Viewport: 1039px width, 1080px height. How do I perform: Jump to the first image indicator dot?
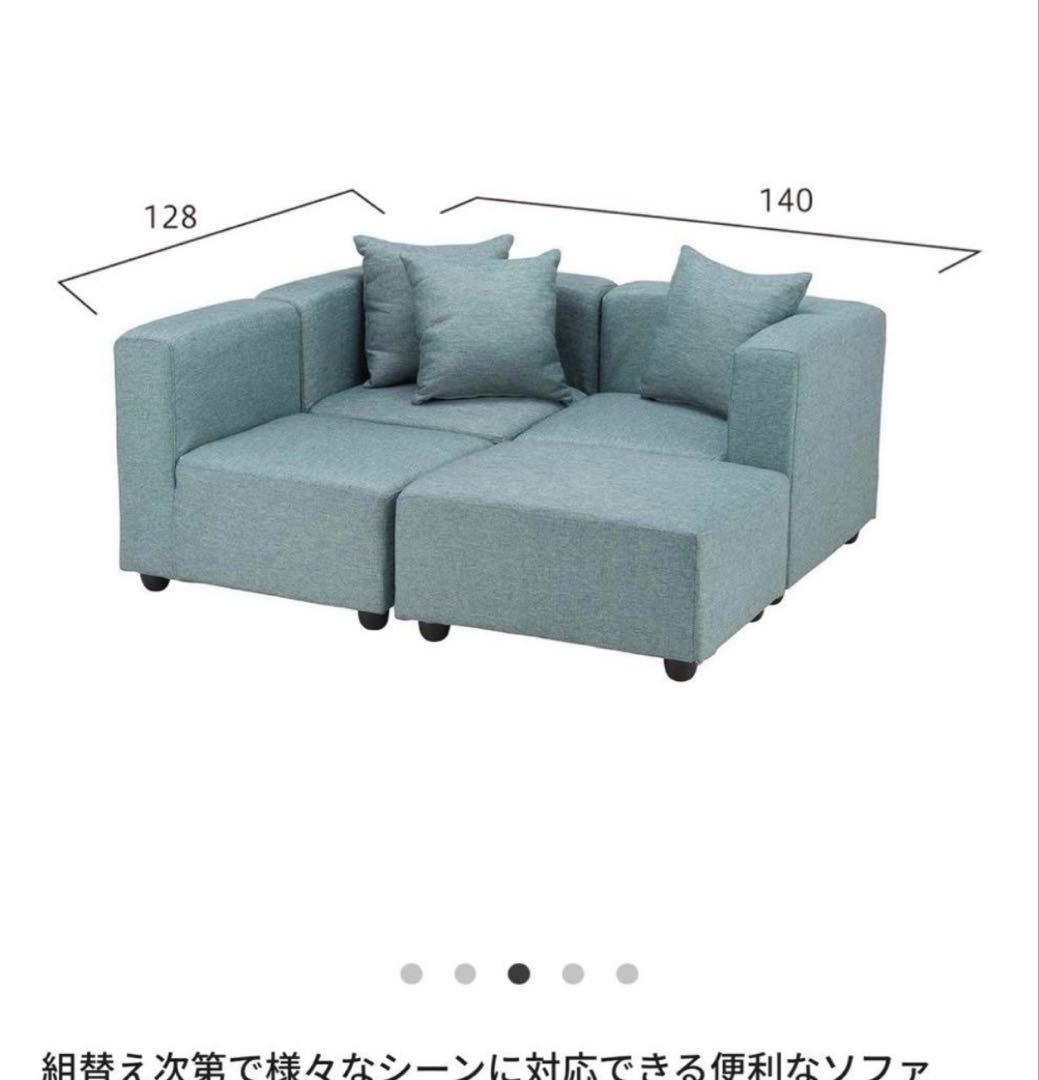410,973
